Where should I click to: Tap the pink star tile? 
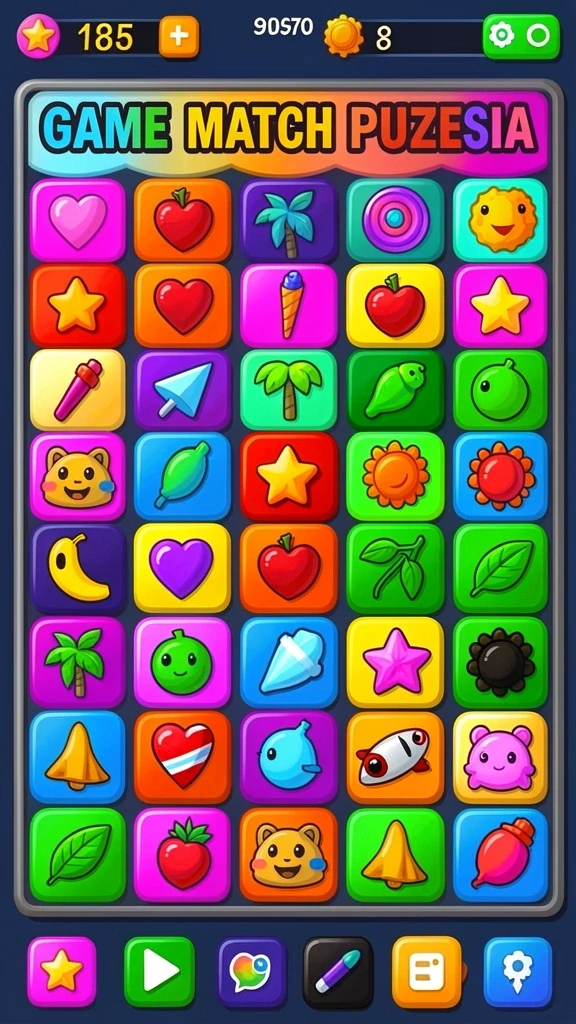tap(395, 663)
